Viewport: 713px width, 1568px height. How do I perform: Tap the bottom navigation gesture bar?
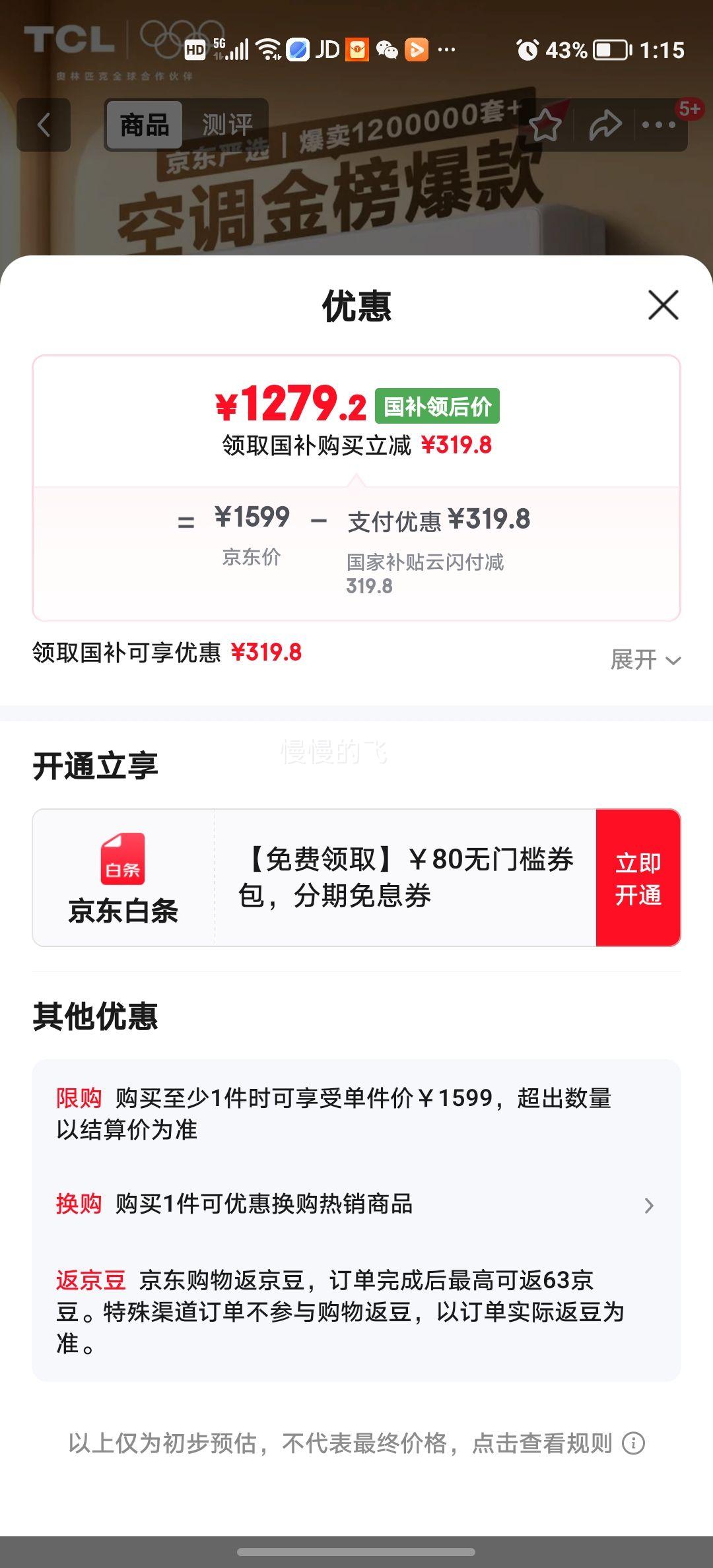pyautogui.click(x=356, y=1551)
